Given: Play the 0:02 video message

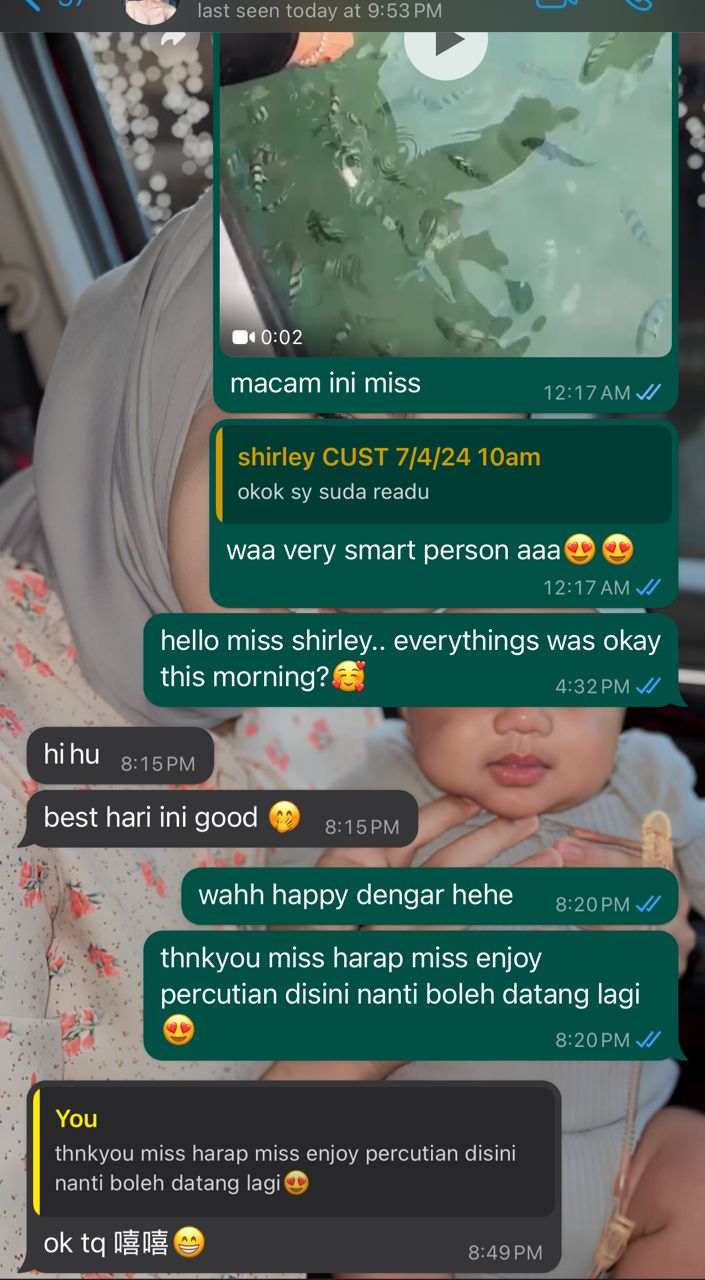Looking at the screenshot, I should (446, 42).
